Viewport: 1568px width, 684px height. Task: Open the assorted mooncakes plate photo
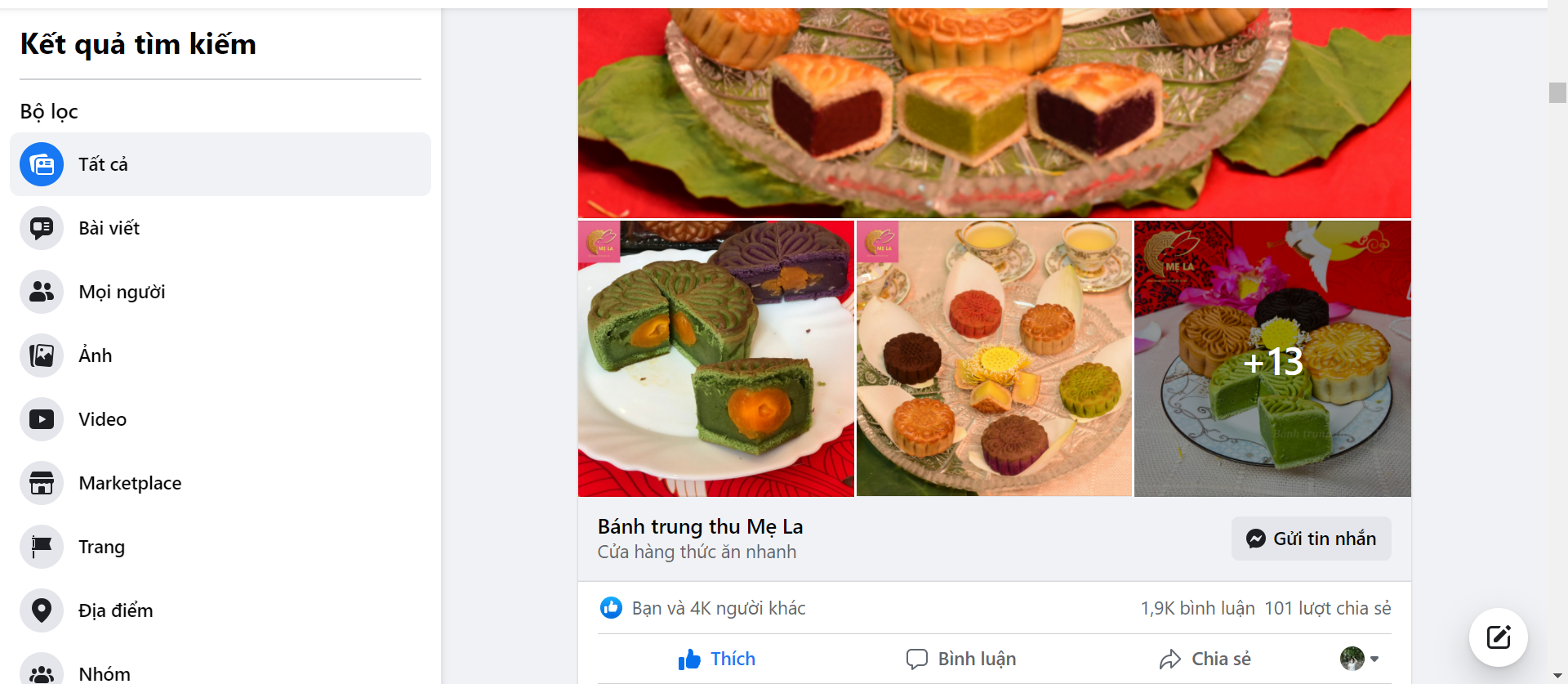[994, 359]
